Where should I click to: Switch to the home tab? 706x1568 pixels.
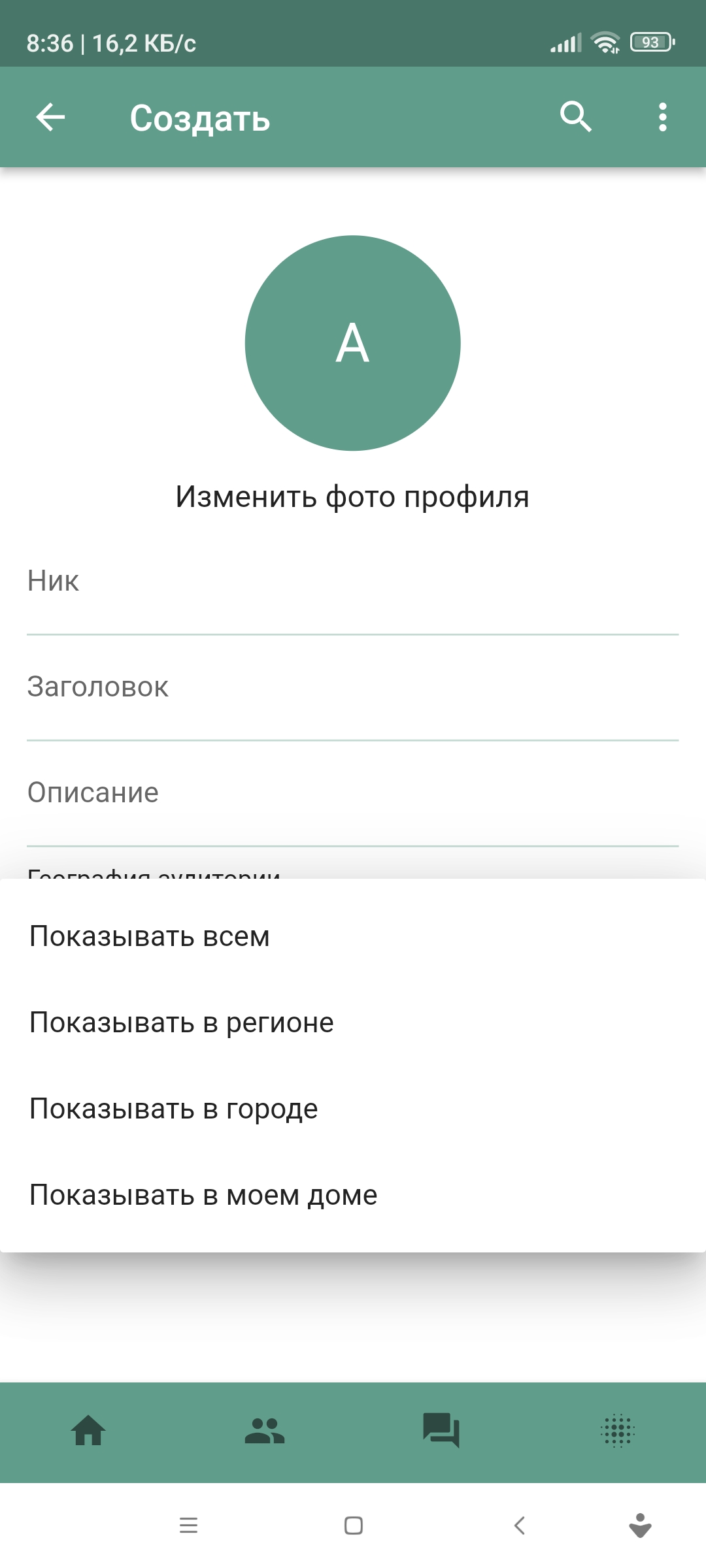pos(88,1431)
